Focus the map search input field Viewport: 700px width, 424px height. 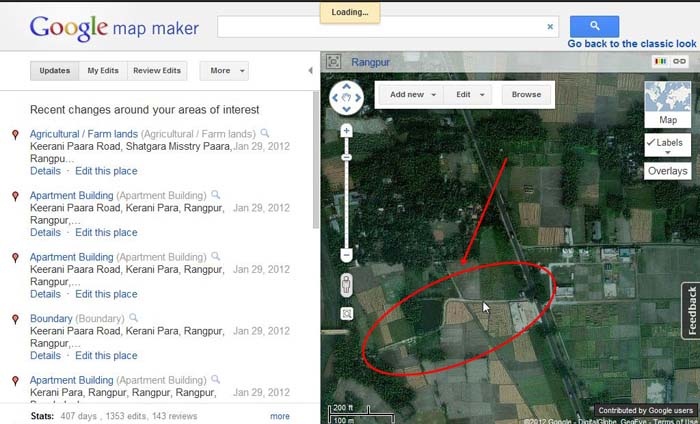380,27
